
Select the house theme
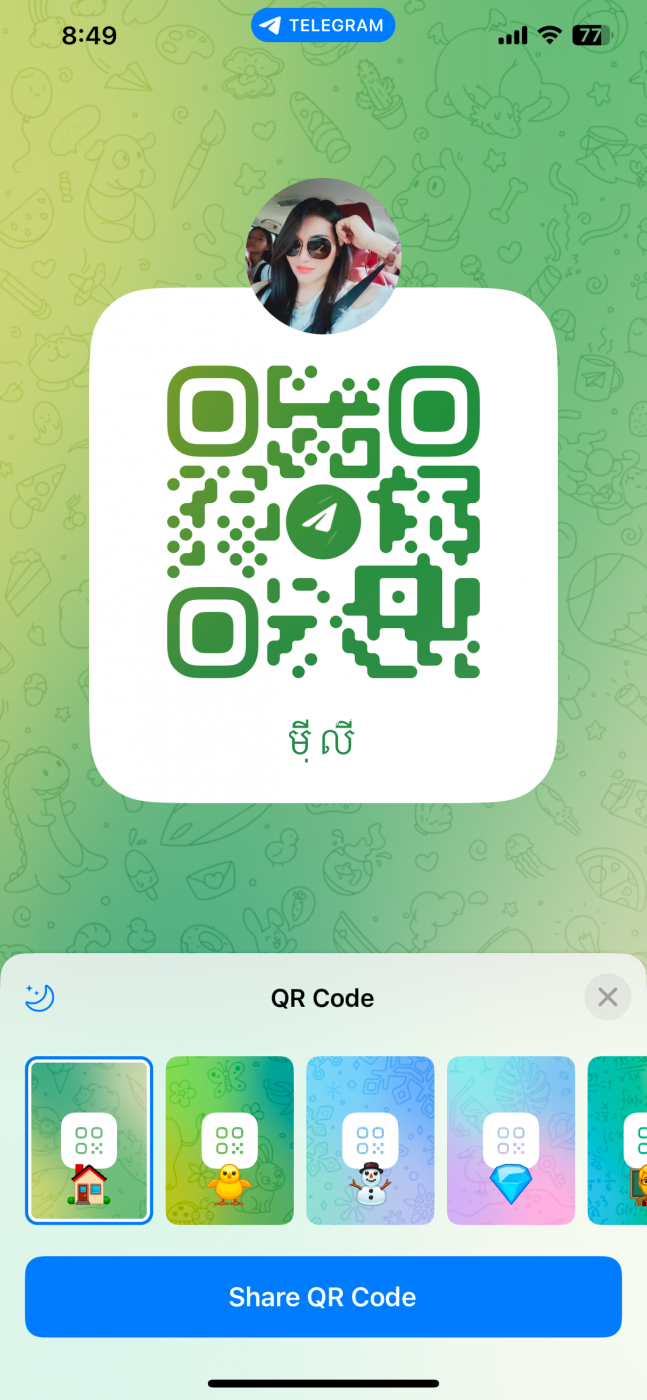tap(89, 1140)
